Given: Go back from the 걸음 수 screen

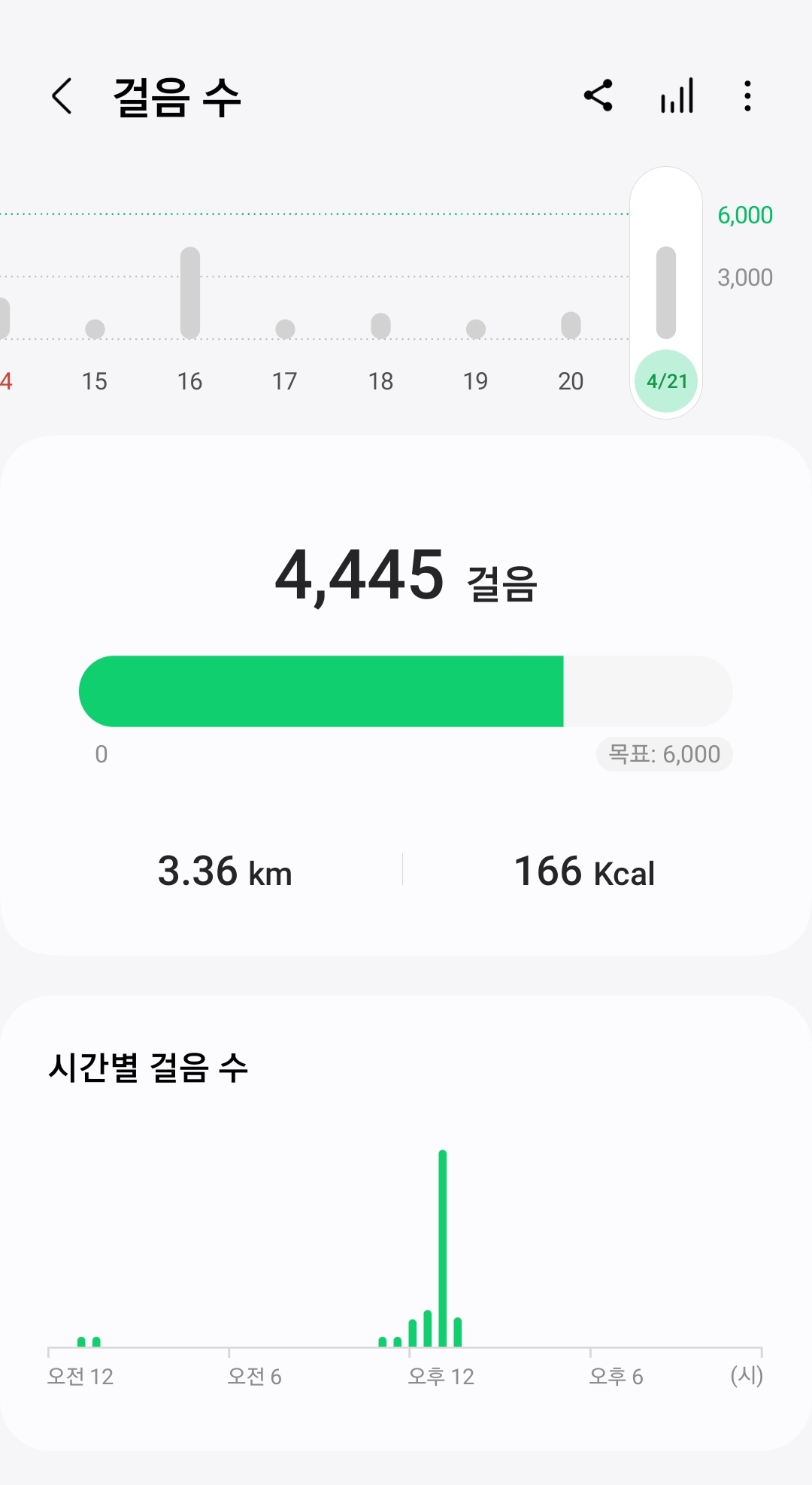Looking at the screenshot, I should 62,96.
